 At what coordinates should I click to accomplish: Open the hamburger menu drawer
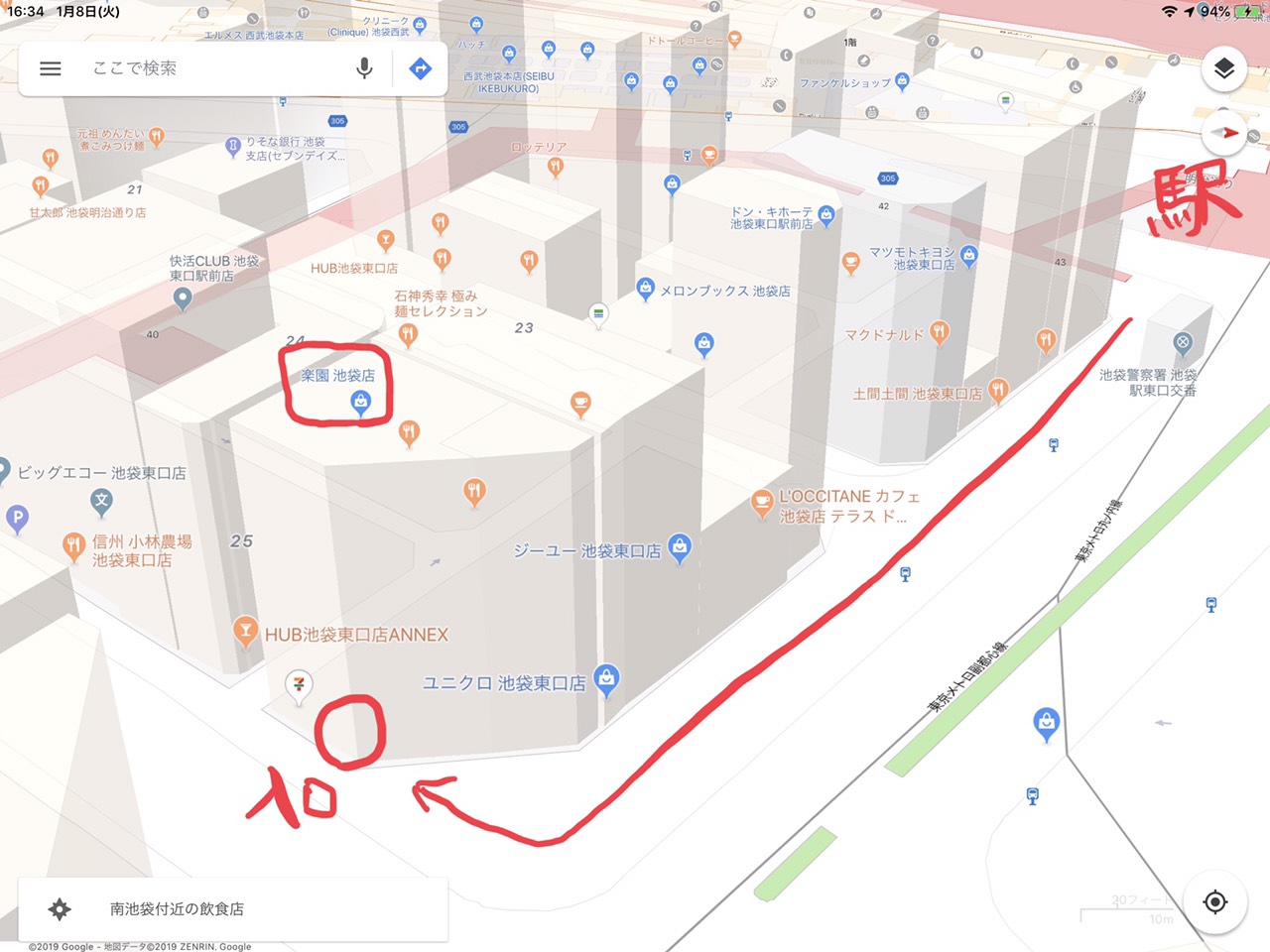point(51,68)
